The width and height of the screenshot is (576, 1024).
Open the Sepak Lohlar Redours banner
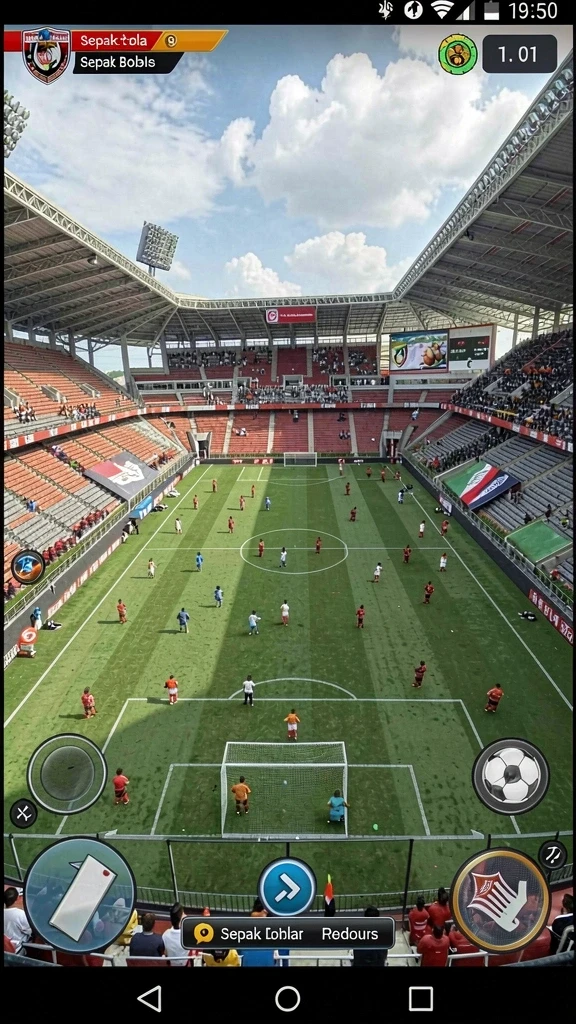(288, 933)
